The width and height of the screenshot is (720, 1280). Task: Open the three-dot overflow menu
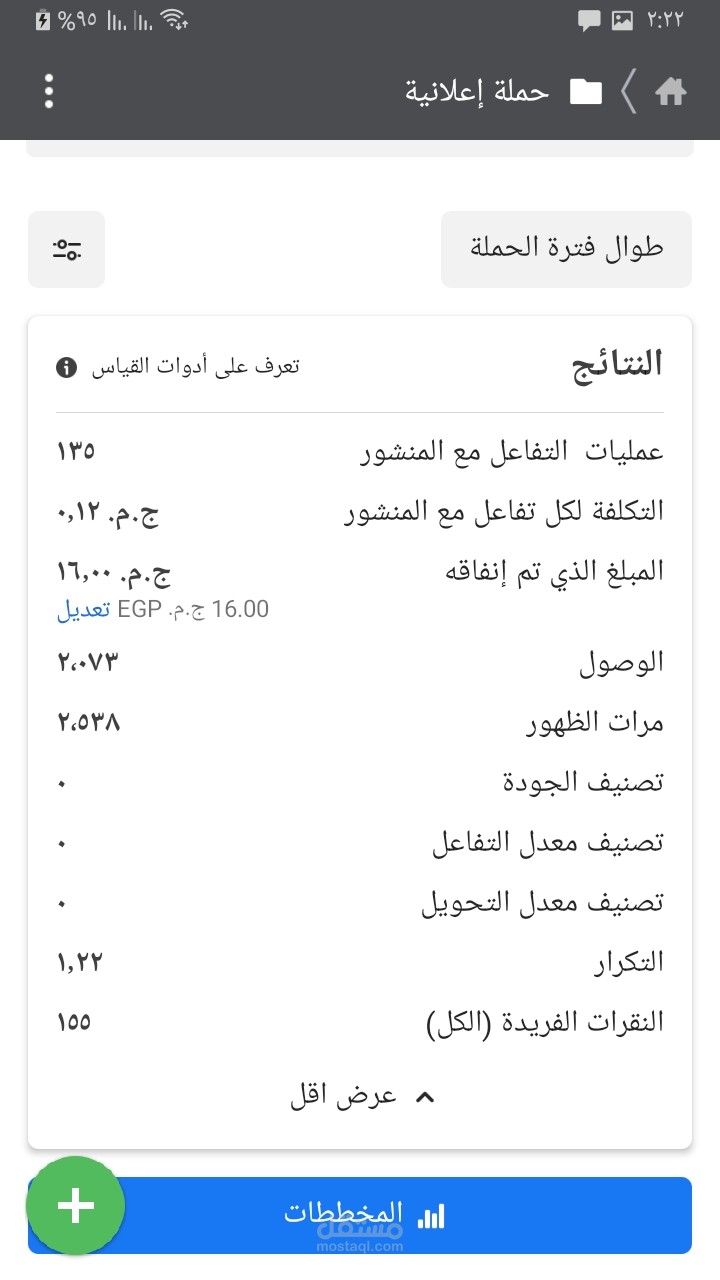(x=48, y=91)
